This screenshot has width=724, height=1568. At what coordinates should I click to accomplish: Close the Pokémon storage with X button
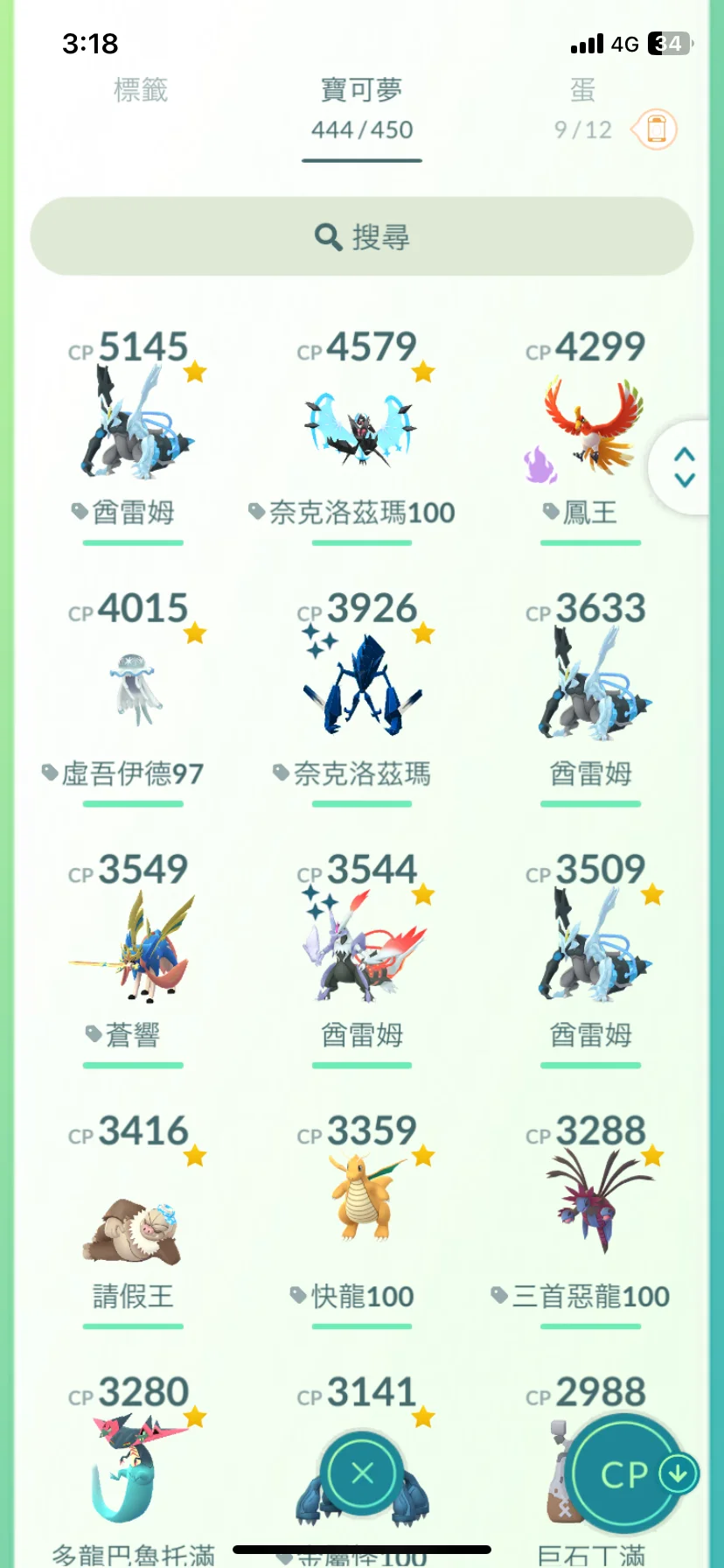(362, 1473)
